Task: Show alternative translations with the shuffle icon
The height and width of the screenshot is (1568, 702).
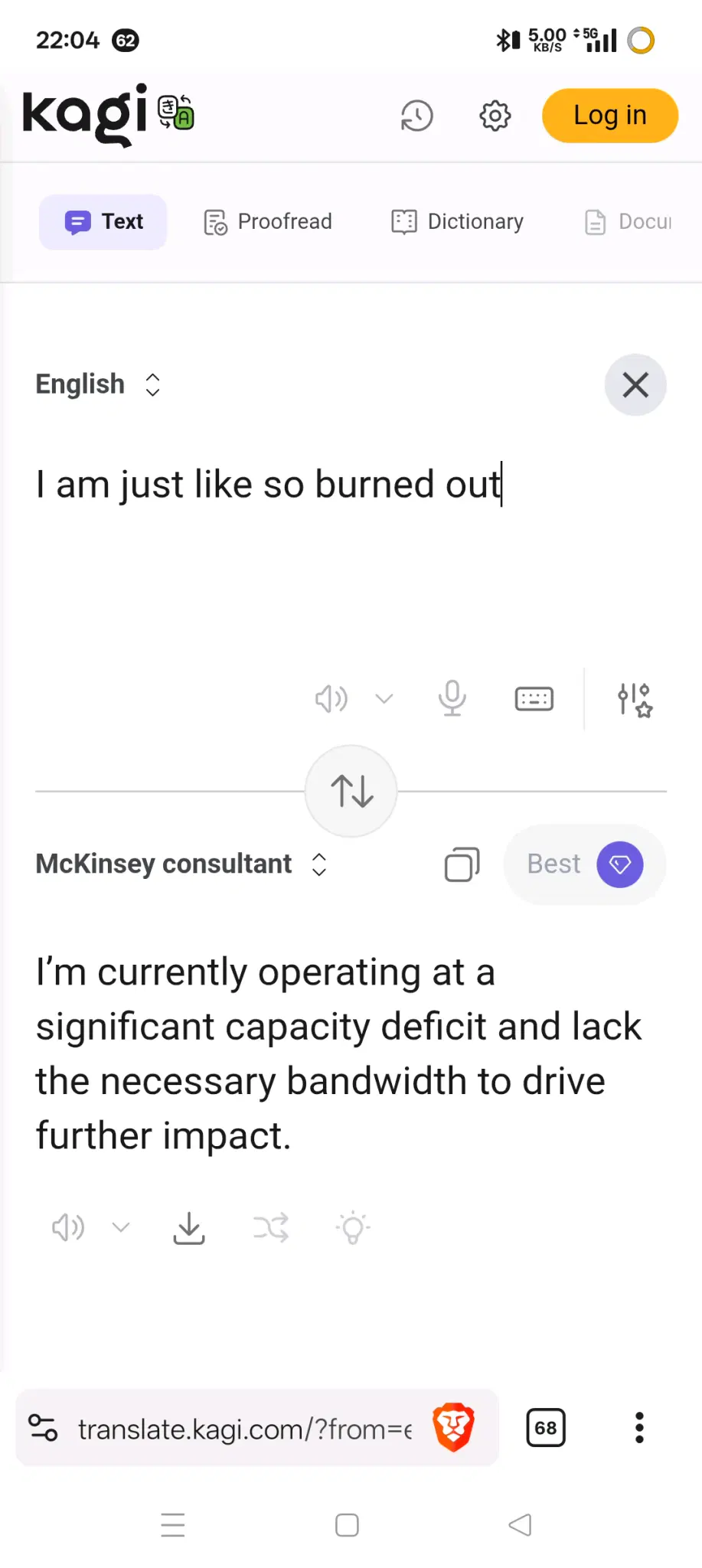Action: (271, 1228)
